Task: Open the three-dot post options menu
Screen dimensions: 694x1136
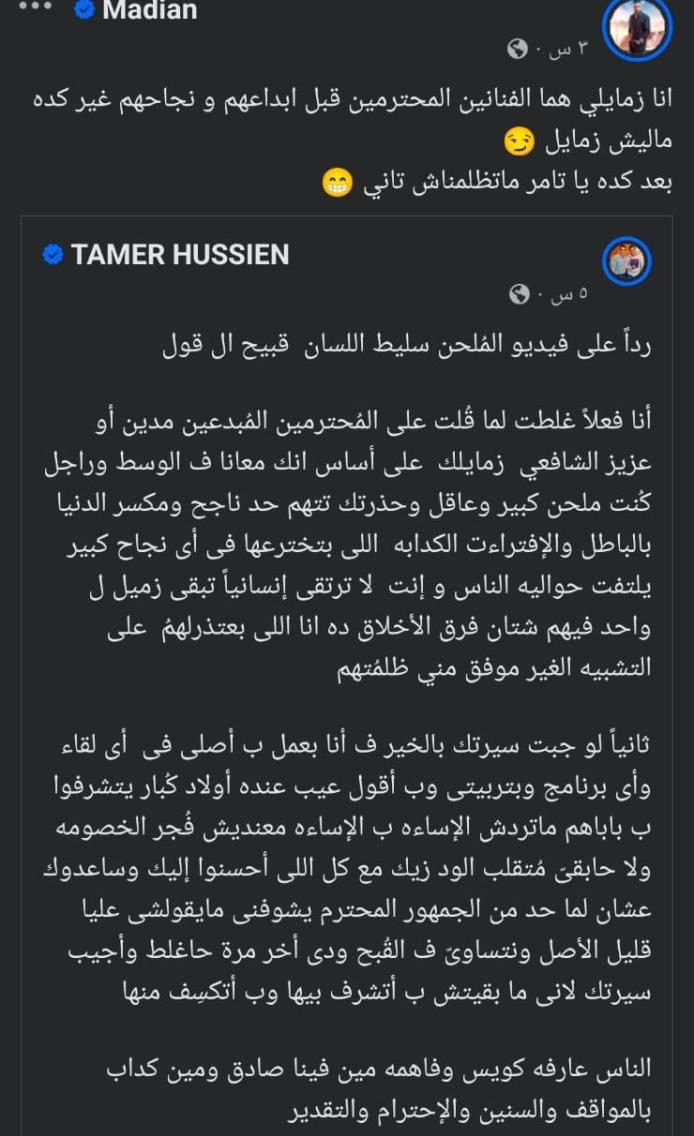Action: click(x=35, y=6)
